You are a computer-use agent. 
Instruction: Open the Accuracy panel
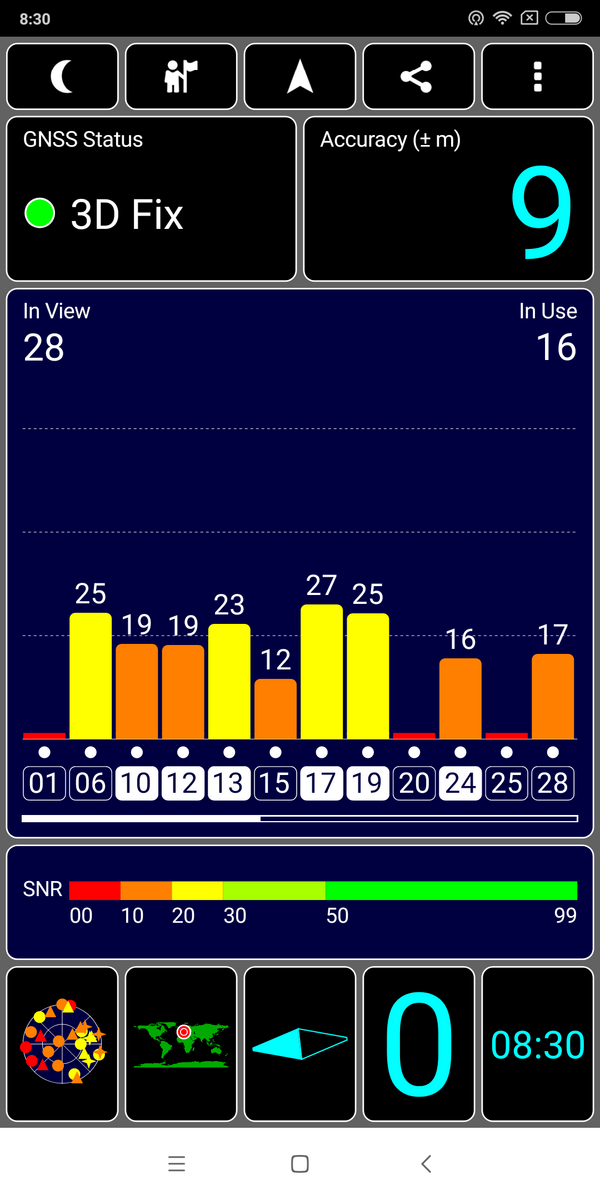448,199
